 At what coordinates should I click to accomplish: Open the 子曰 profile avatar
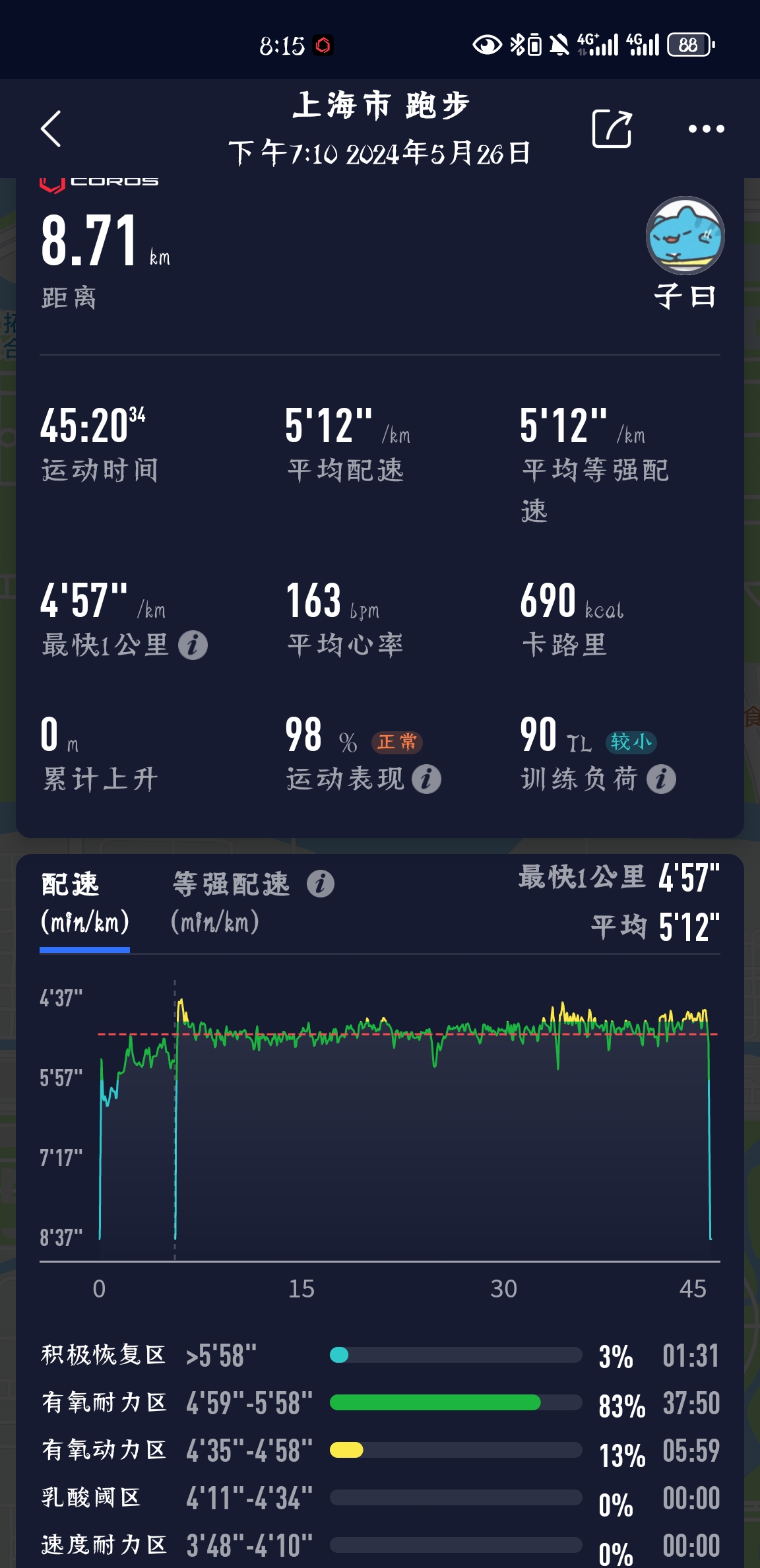pyautogui.click(x=685, y=236)
